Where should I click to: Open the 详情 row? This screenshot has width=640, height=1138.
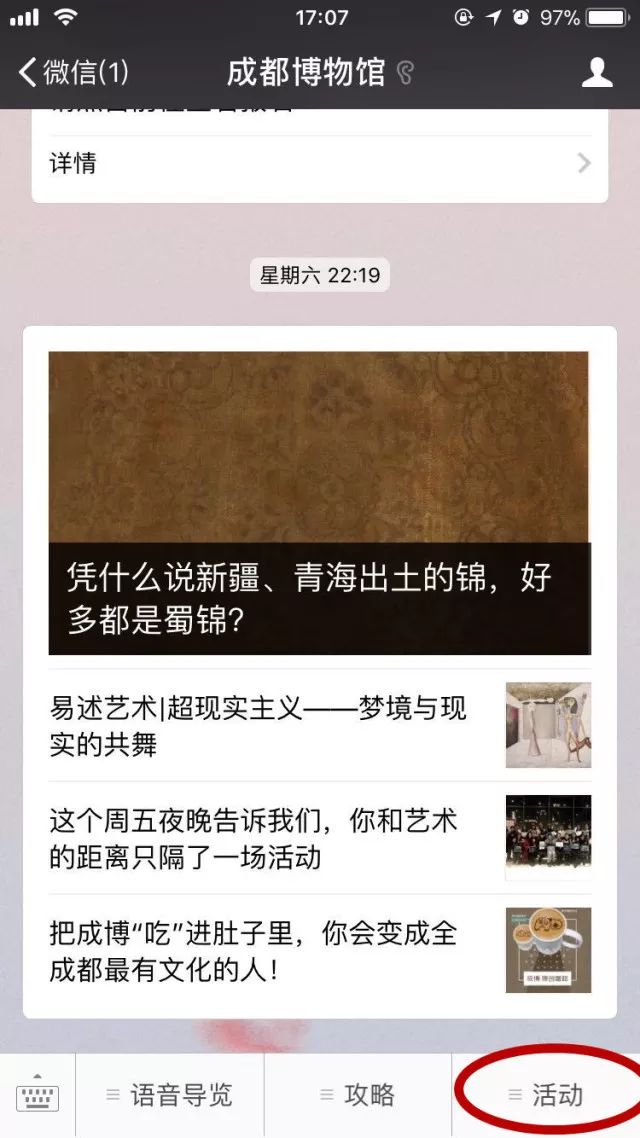[x=320, y=163]
